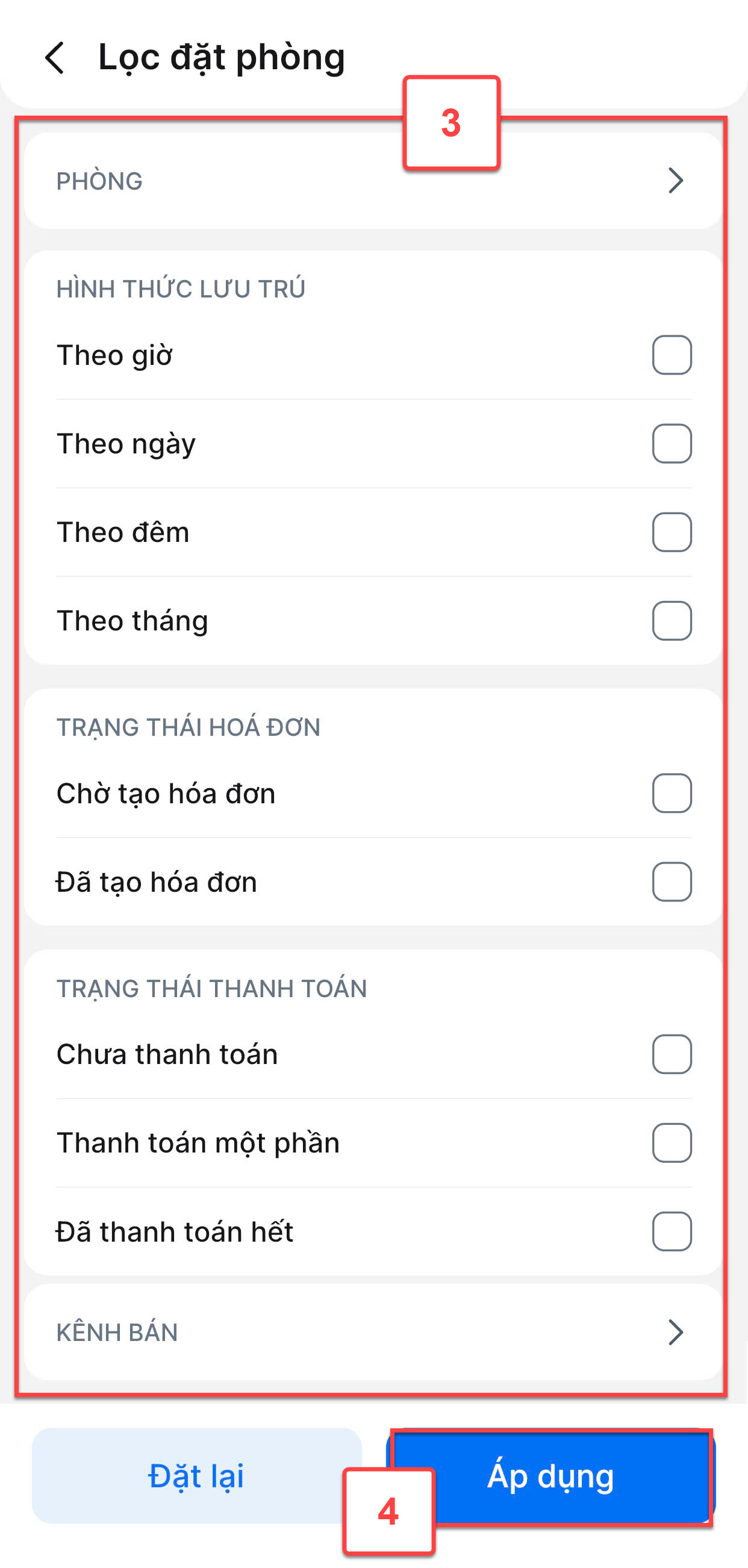Select the Theo ngày checkbox
This screenshot has width=748, height=1568.
(x=672, y=444)
